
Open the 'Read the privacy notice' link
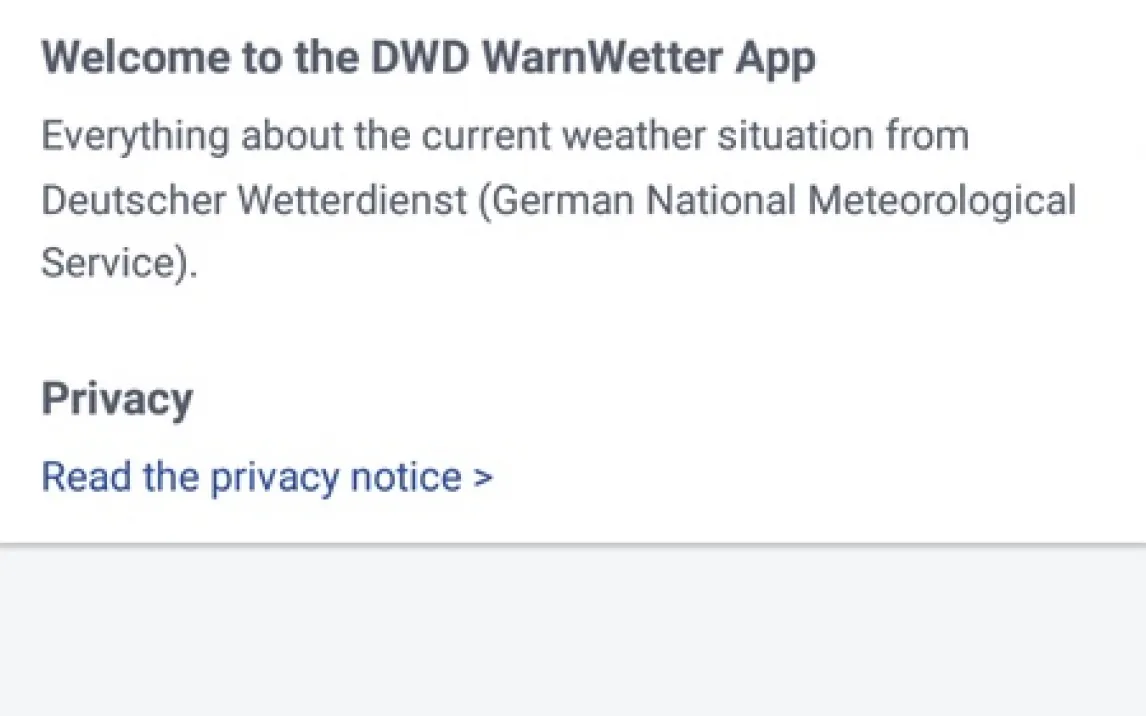pos(267,477)
